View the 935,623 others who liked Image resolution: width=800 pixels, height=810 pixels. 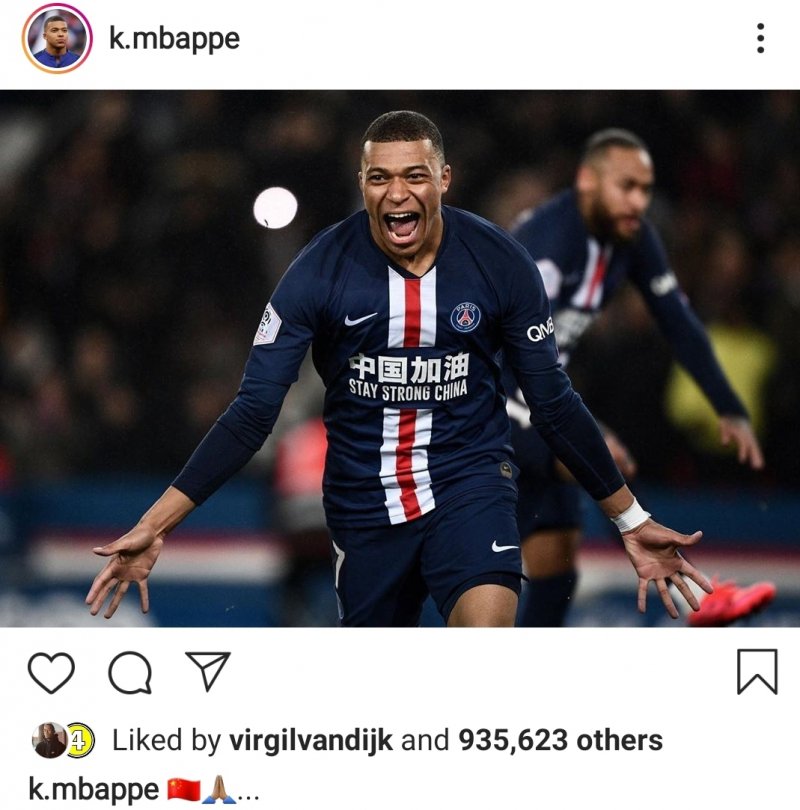(x=560, y=740)
